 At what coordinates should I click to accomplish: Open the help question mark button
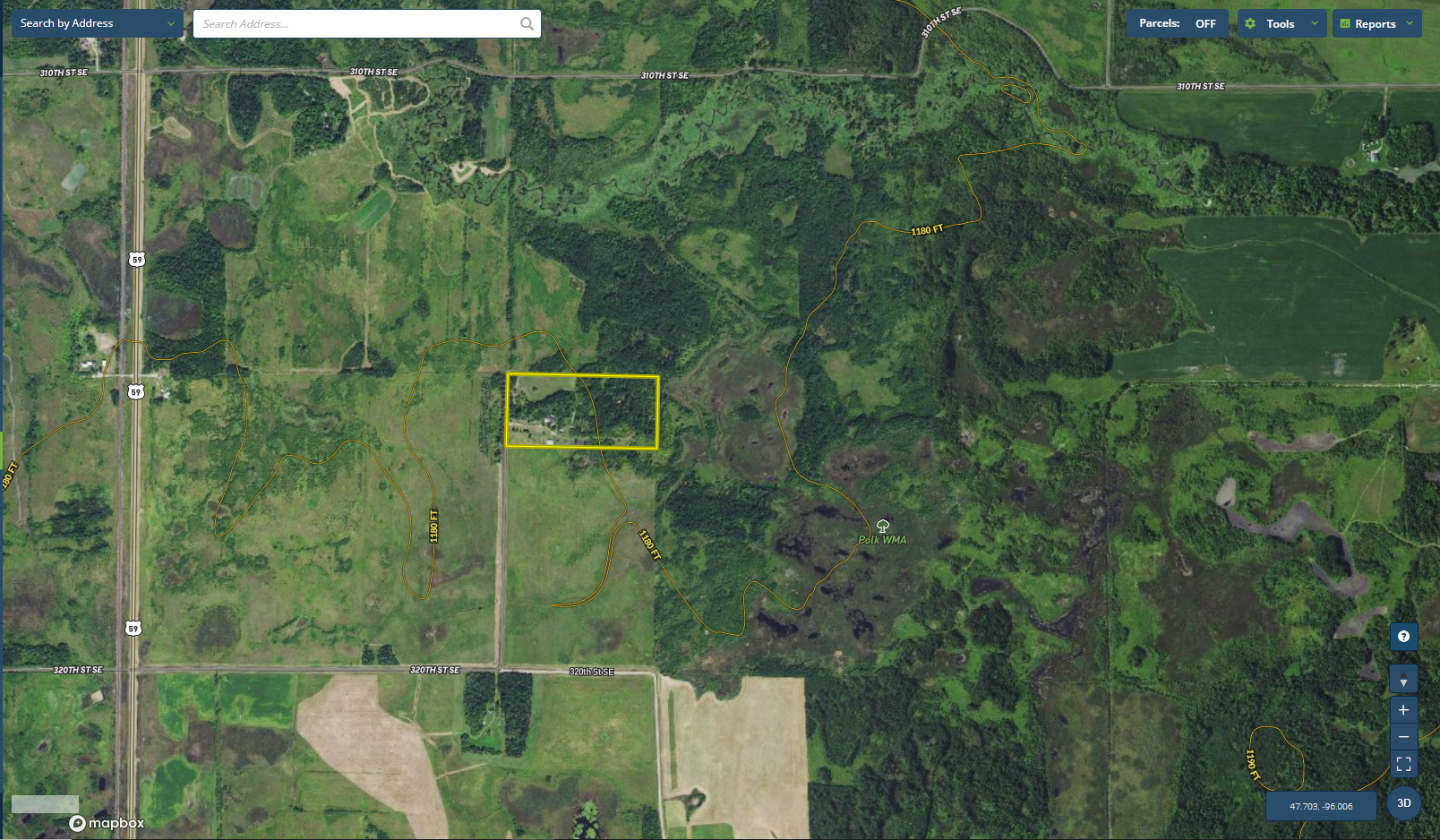coord(1403,637)
